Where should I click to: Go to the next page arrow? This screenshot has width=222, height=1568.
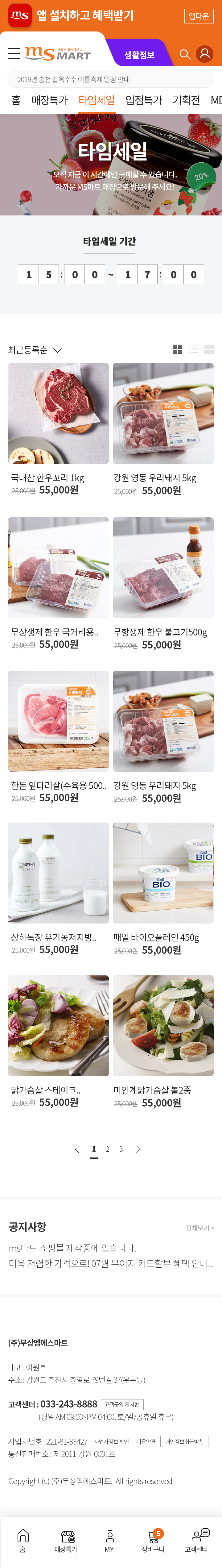138,1149
